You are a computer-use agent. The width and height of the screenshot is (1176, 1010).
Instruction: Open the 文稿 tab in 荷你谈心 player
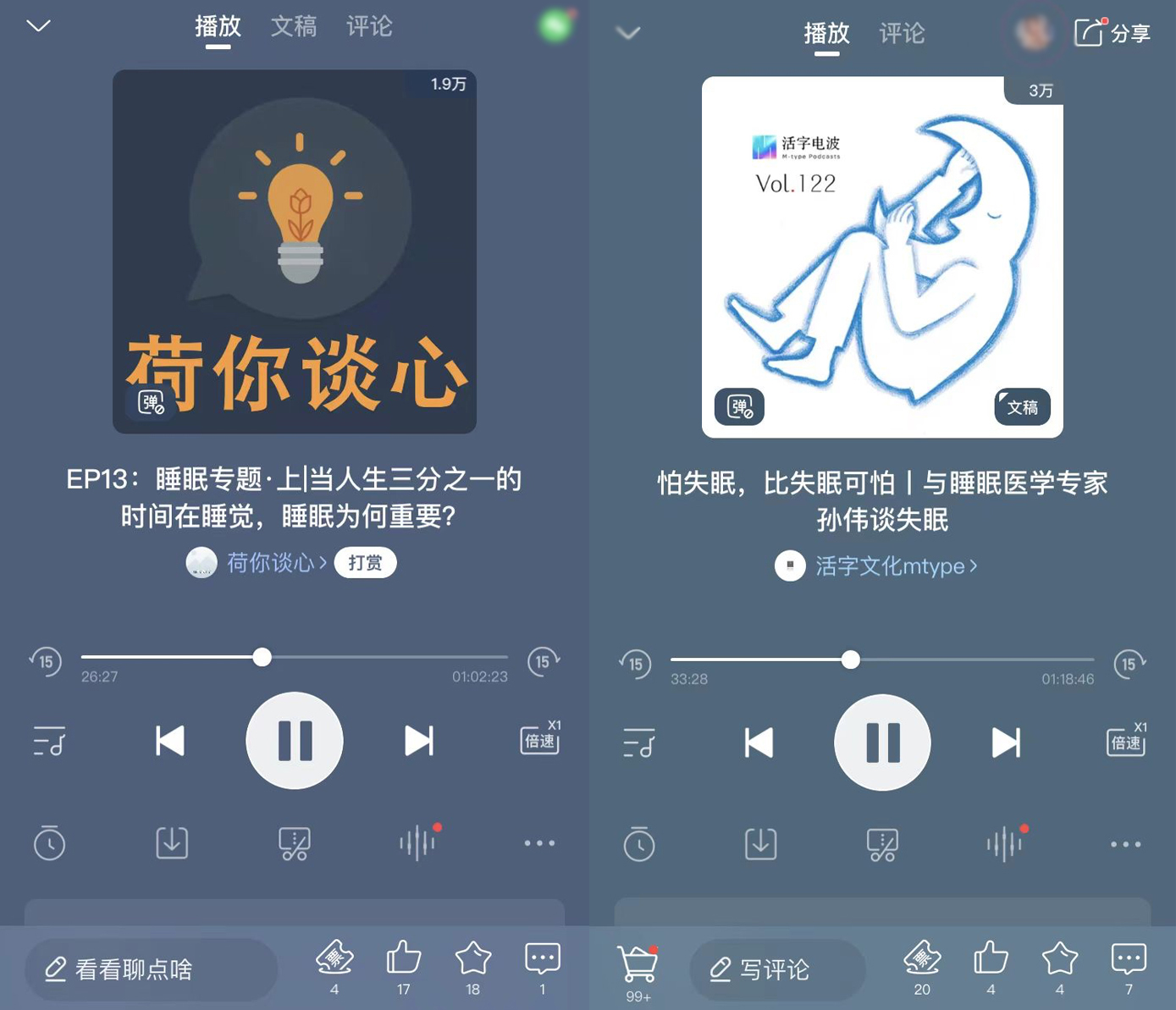[x=293, y=27]
